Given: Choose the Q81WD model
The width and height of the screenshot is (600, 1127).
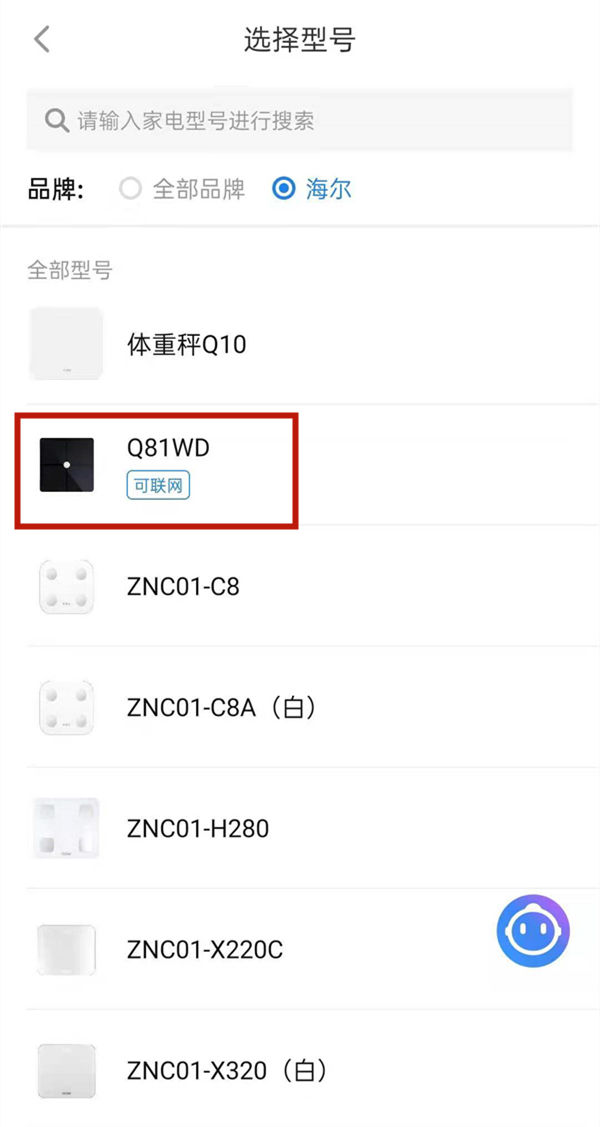Looking at the screenshot, I should 300,466.
